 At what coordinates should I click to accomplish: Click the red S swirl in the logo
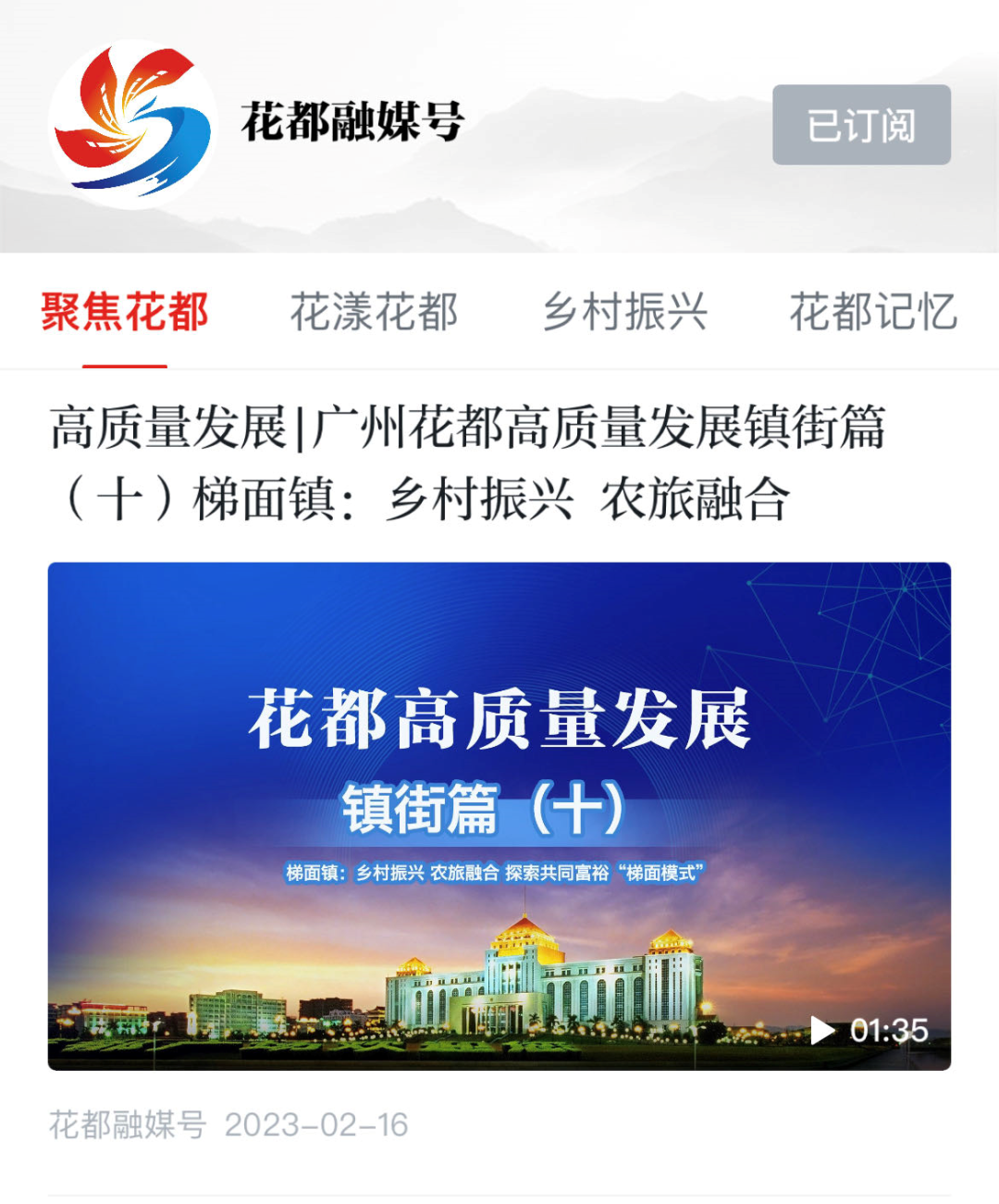pyautogui.click(x=106, y=97)
